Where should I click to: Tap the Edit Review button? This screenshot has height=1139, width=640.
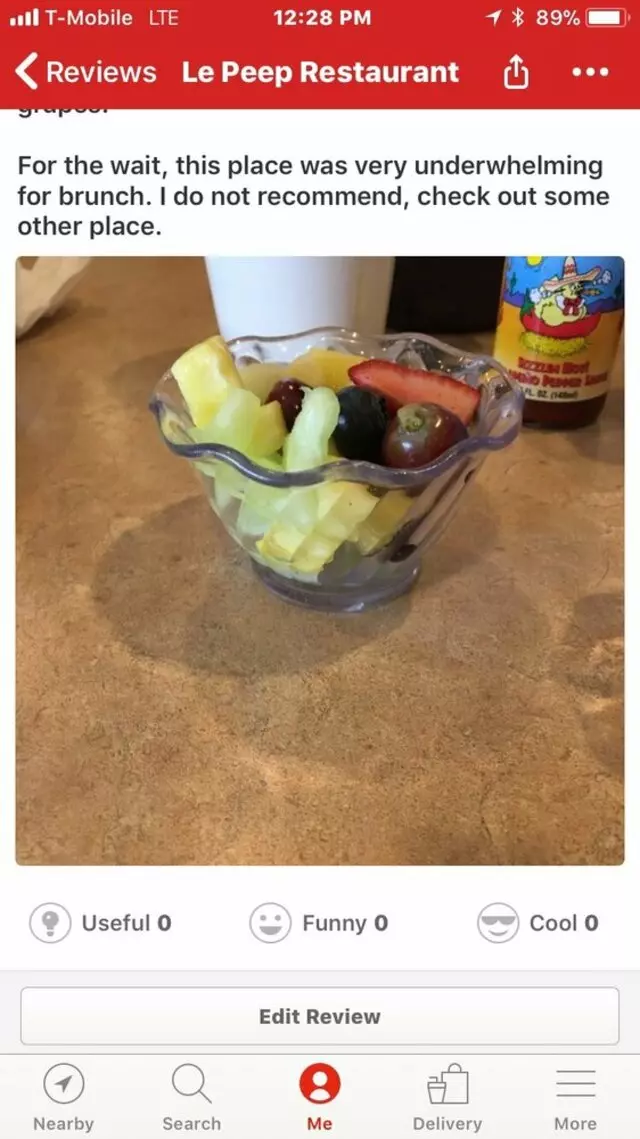[320, 1016]
